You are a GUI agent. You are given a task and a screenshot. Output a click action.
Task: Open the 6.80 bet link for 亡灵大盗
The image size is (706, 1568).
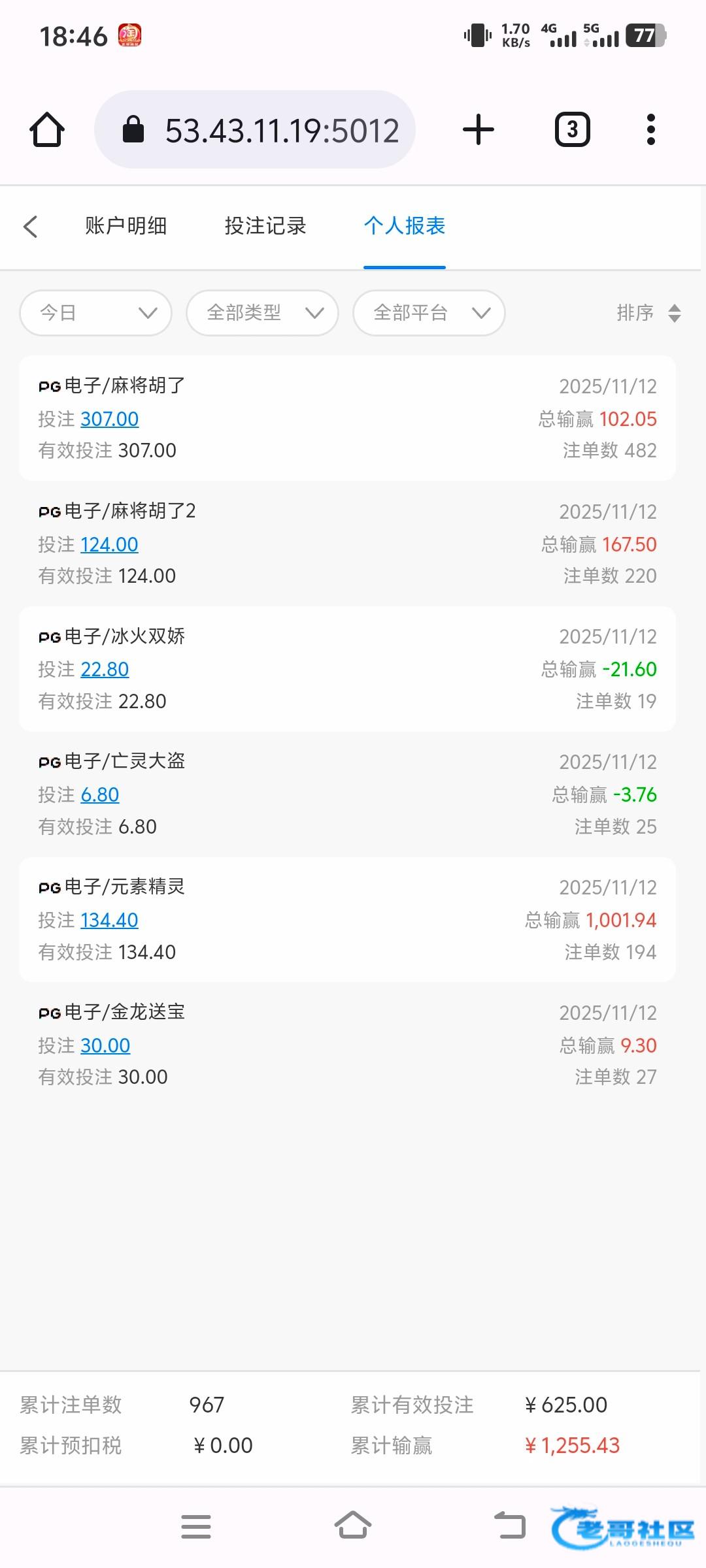pyautogui.click(x=99, y=794)
